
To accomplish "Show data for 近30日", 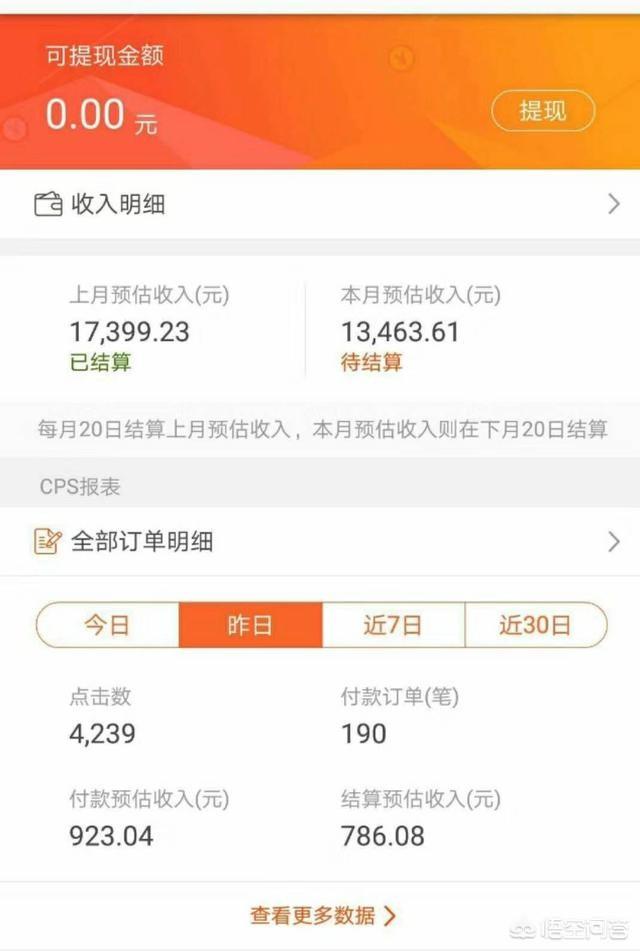I will (x=535, y=626).
